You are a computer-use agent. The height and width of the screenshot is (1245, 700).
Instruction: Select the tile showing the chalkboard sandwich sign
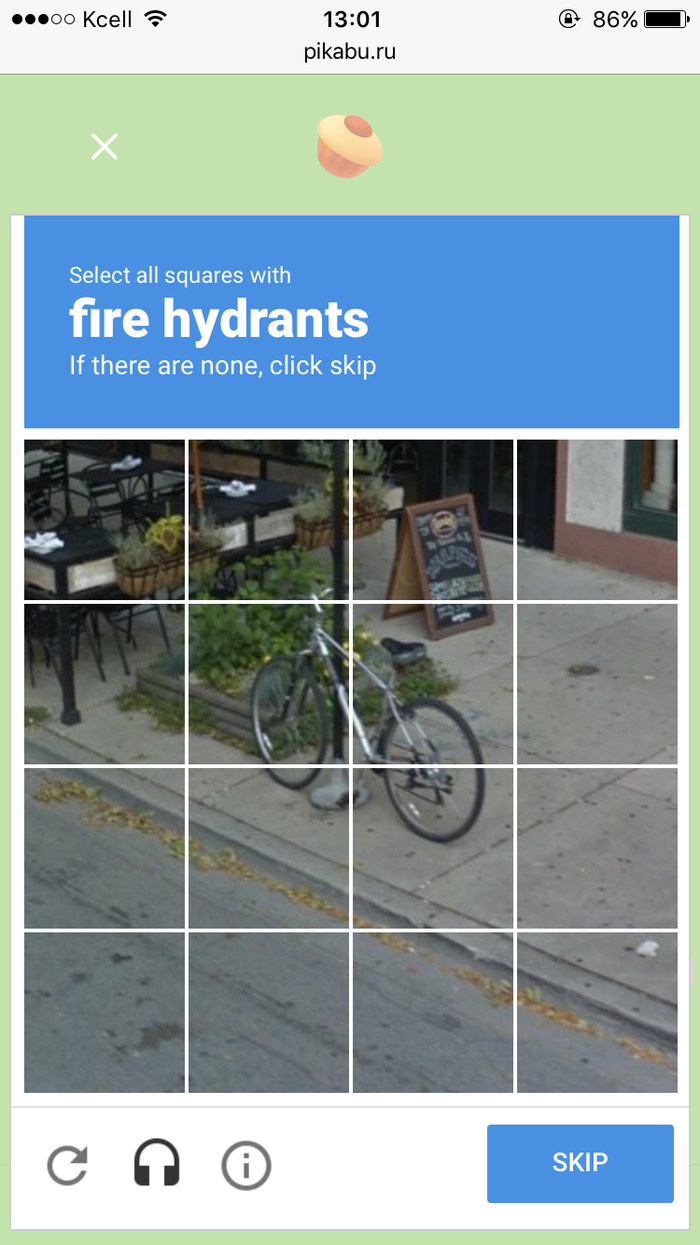point(432,520)
